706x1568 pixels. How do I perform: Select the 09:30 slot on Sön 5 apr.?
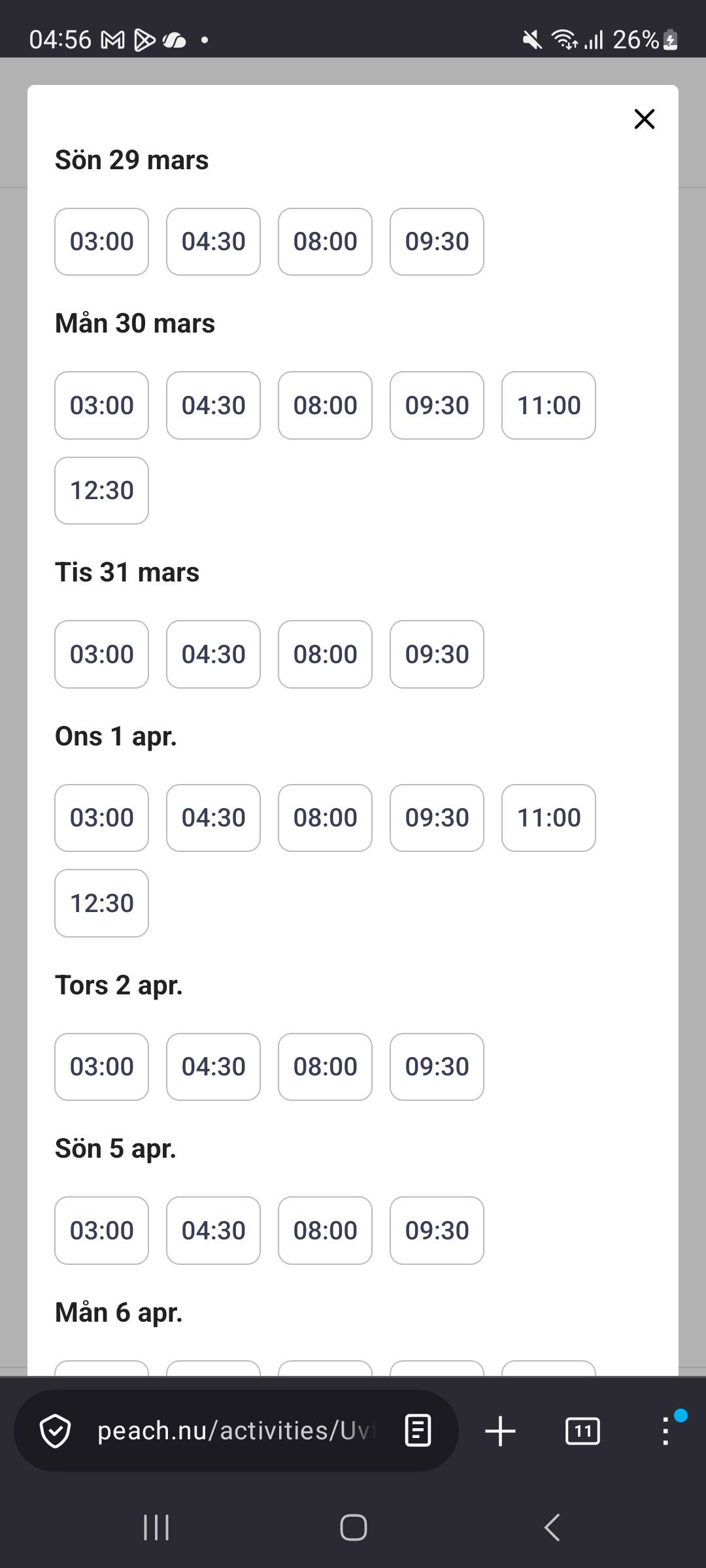(x=436, y=1230)
